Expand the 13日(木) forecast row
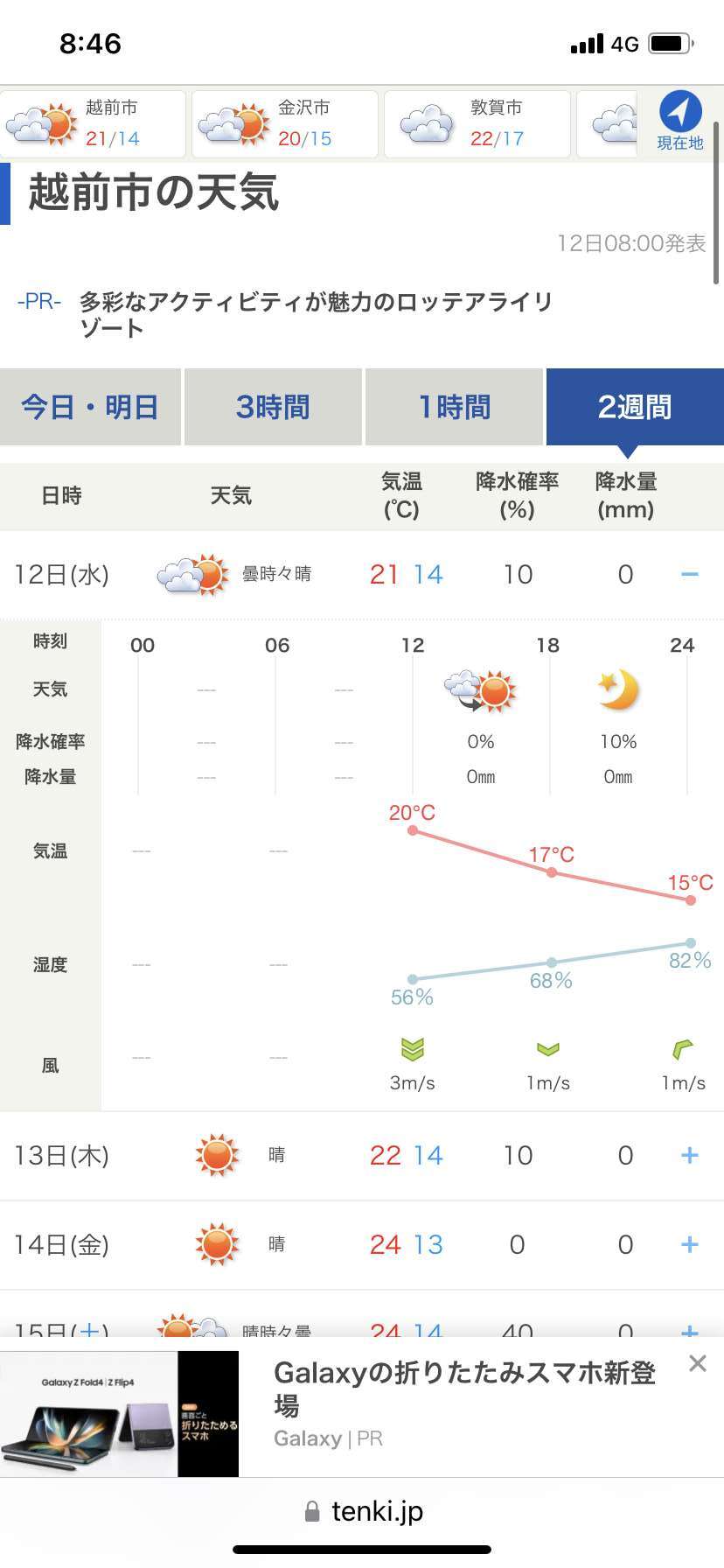Image resolution: width=724 pixels, height=1568 pixels. click(689, 1156)
